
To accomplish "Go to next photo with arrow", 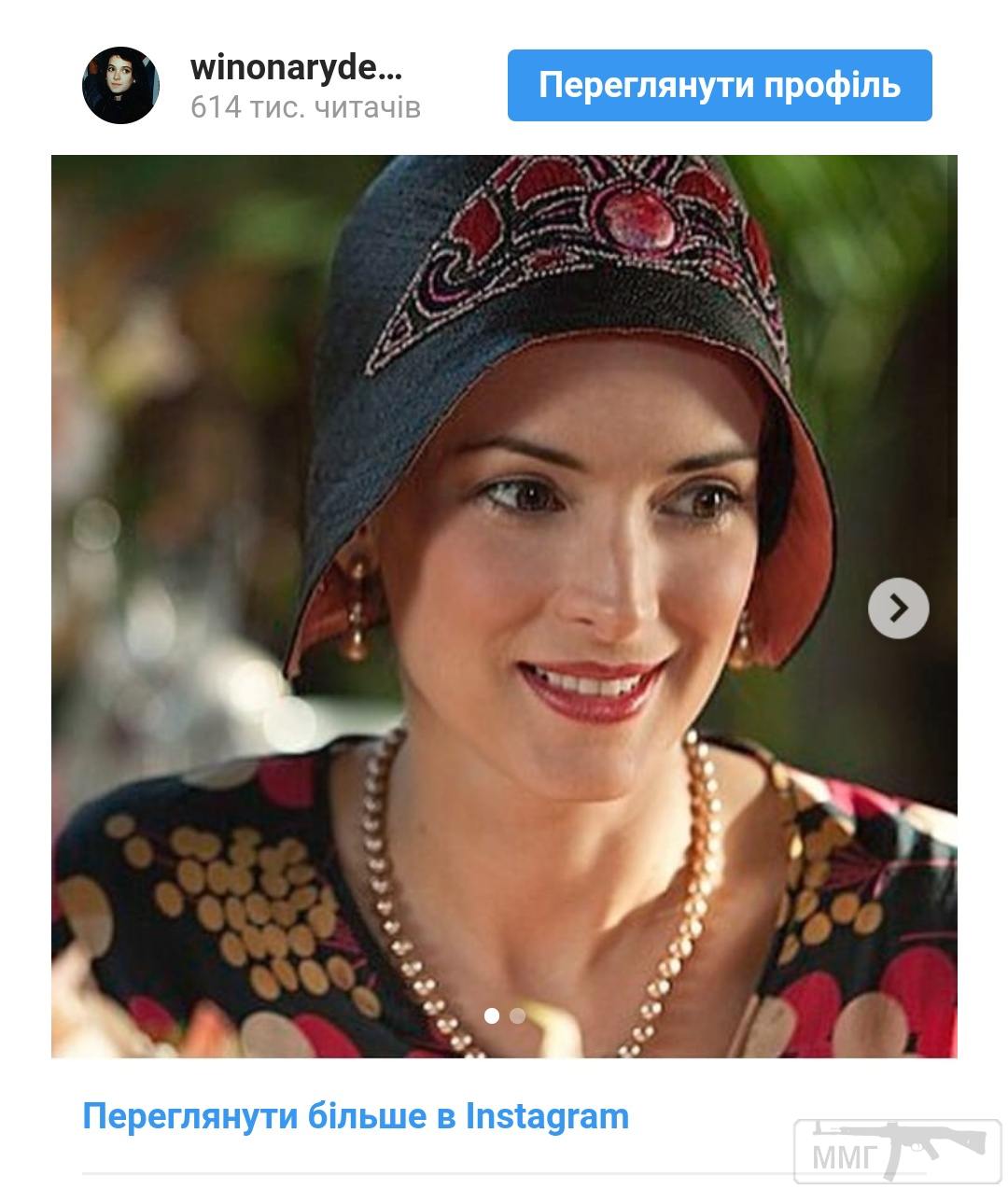I will click(x=898, y=608).
